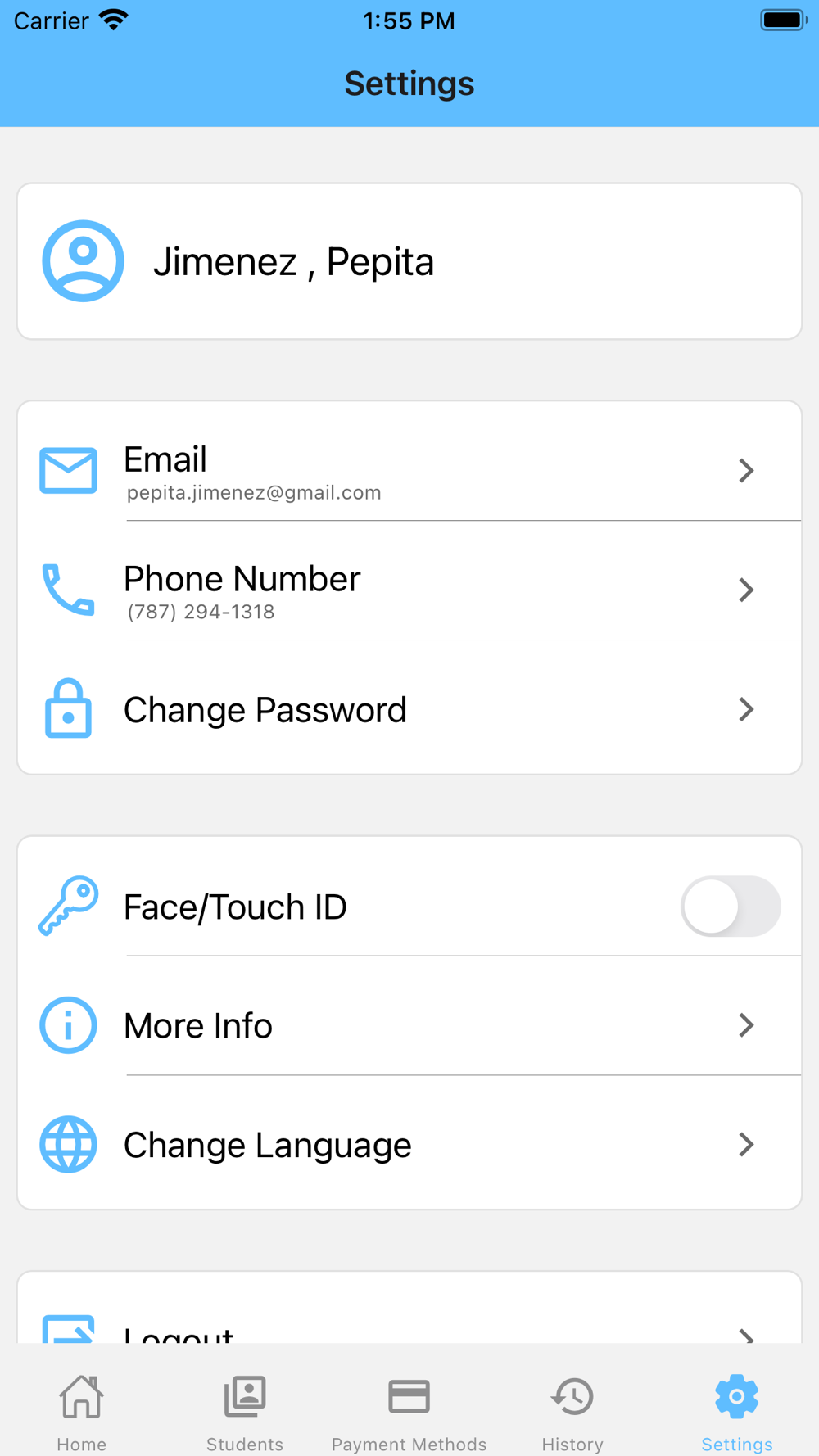Open Change Language
The image size is (819, 1456).
pyautogui.click(x=409, y=1145)
